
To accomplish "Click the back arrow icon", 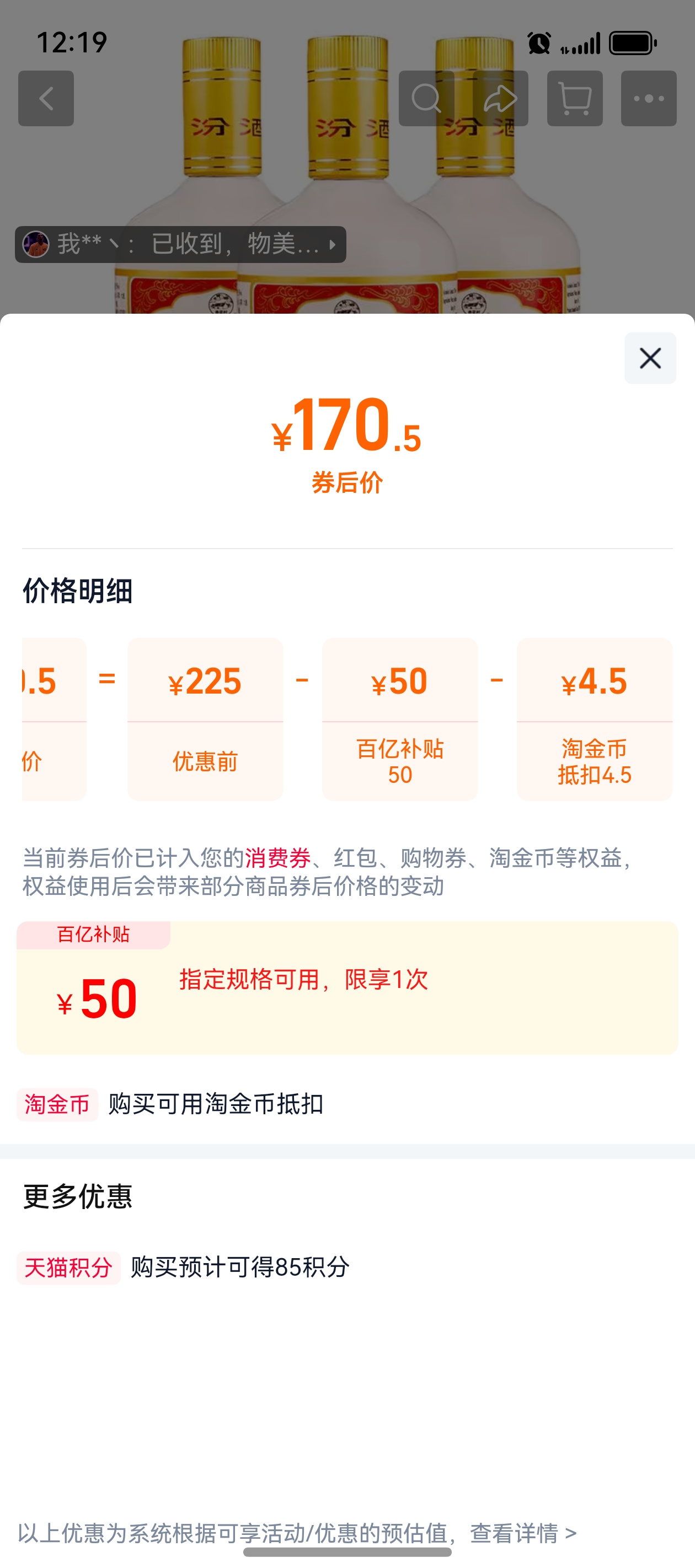I will [x=46, y=99].
